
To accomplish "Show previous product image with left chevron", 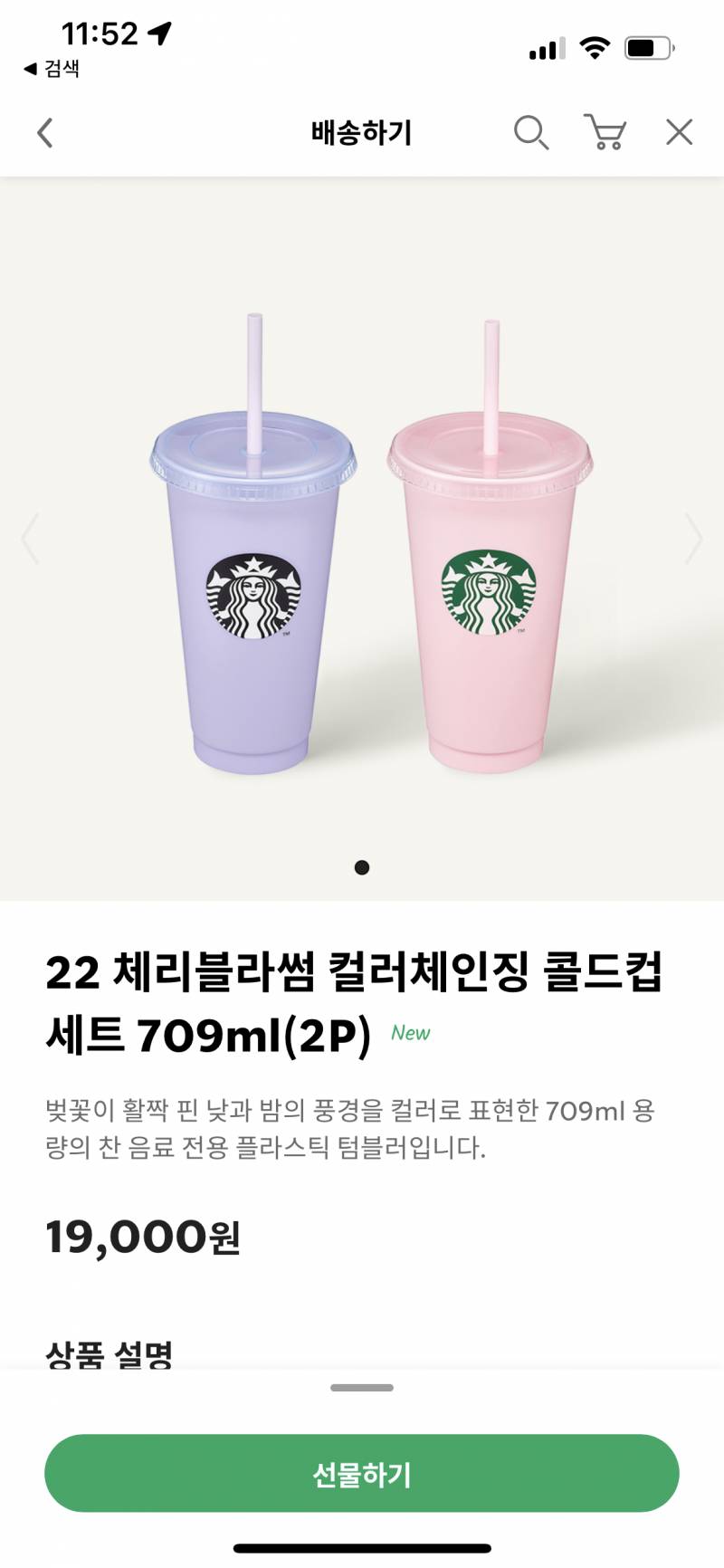I will [31, 539].
